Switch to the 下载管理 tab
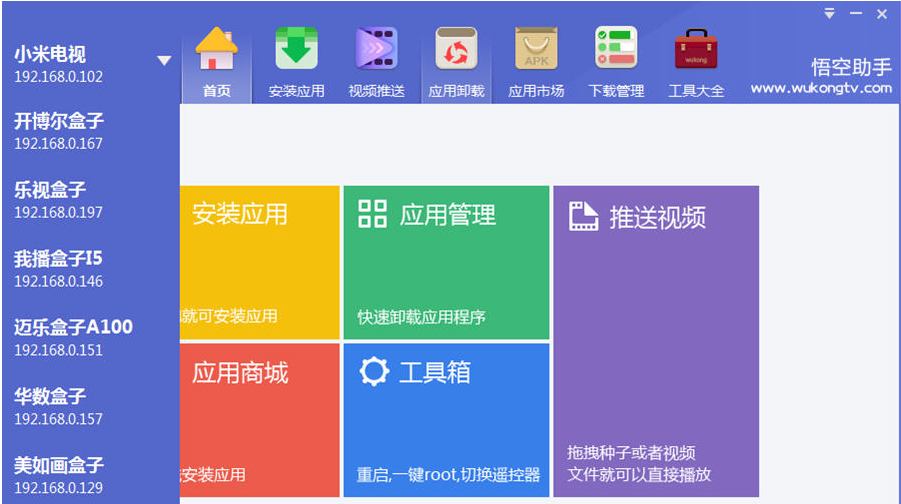Viewport: 901px width, 504px height. click(x=616, y=65)
